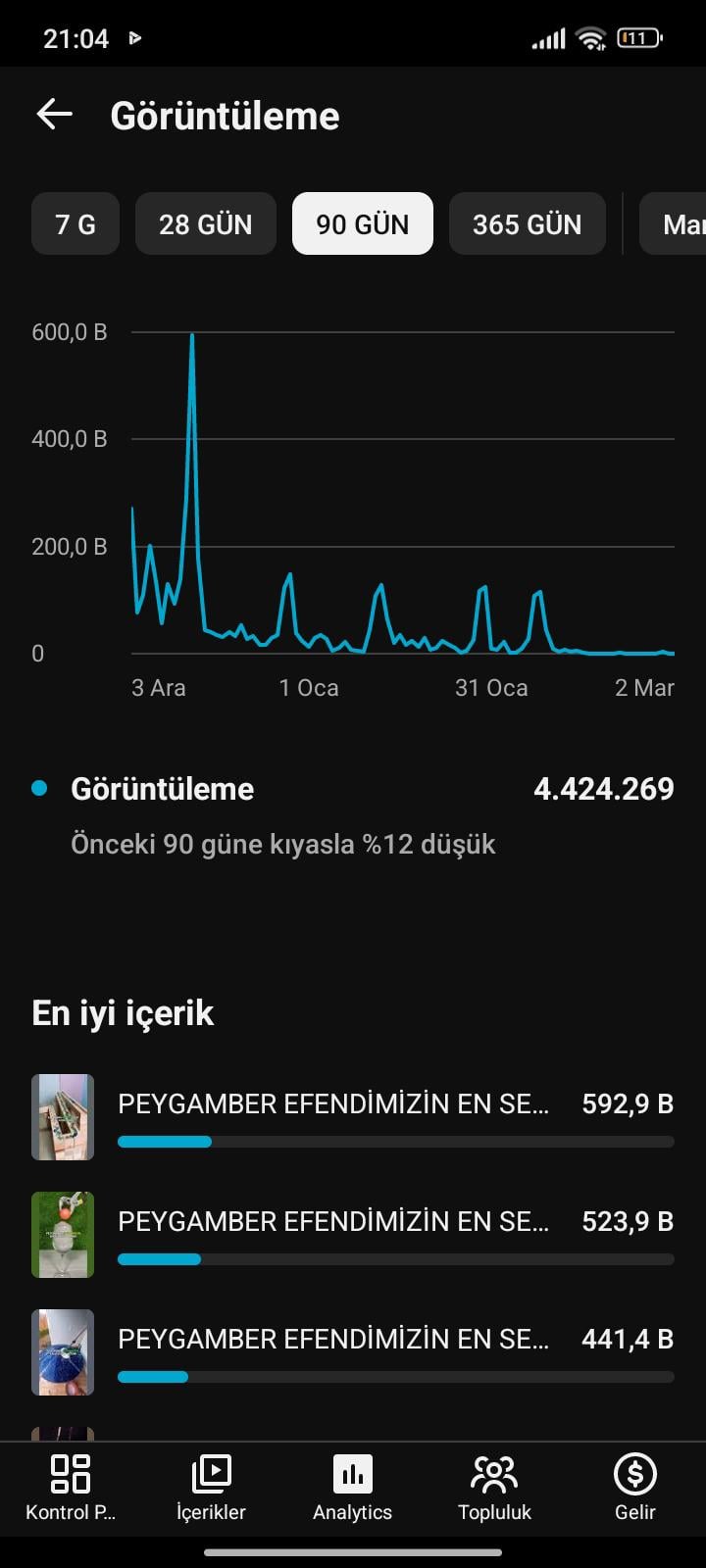The height and width of the screenshot is (1568, 706).
Task: Open the Analytics tab
Action: pos(353,1488)
